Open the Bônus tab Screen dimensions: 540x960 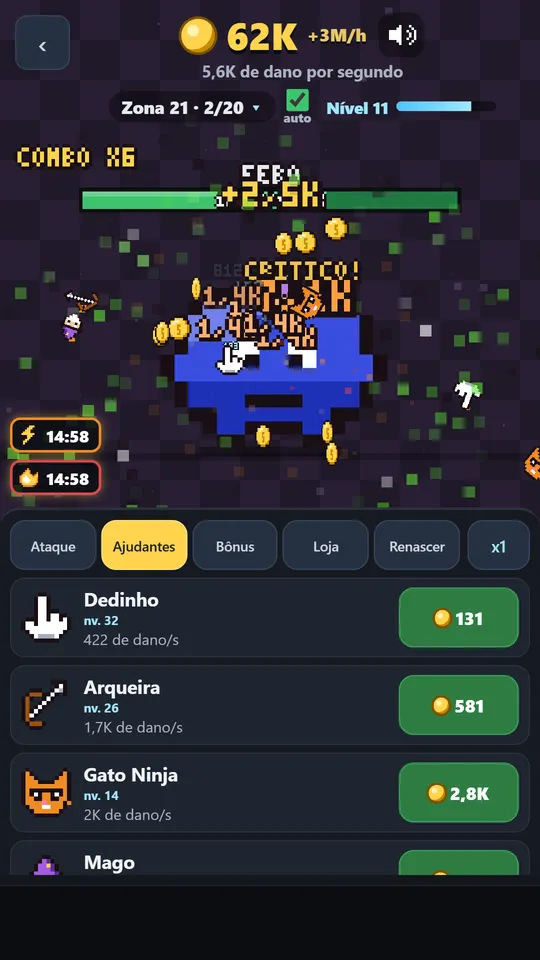point(235,546)
